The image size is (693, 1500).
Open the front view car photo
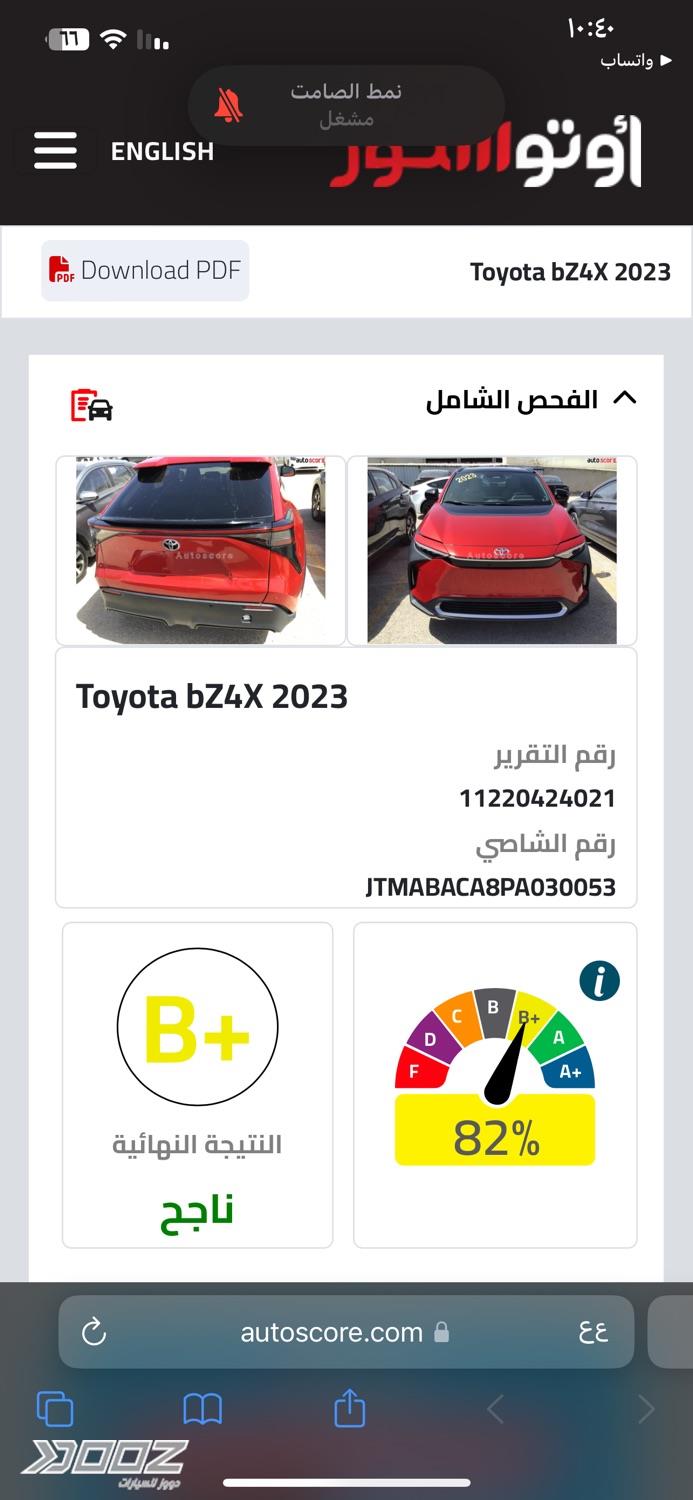coord(492,550)
